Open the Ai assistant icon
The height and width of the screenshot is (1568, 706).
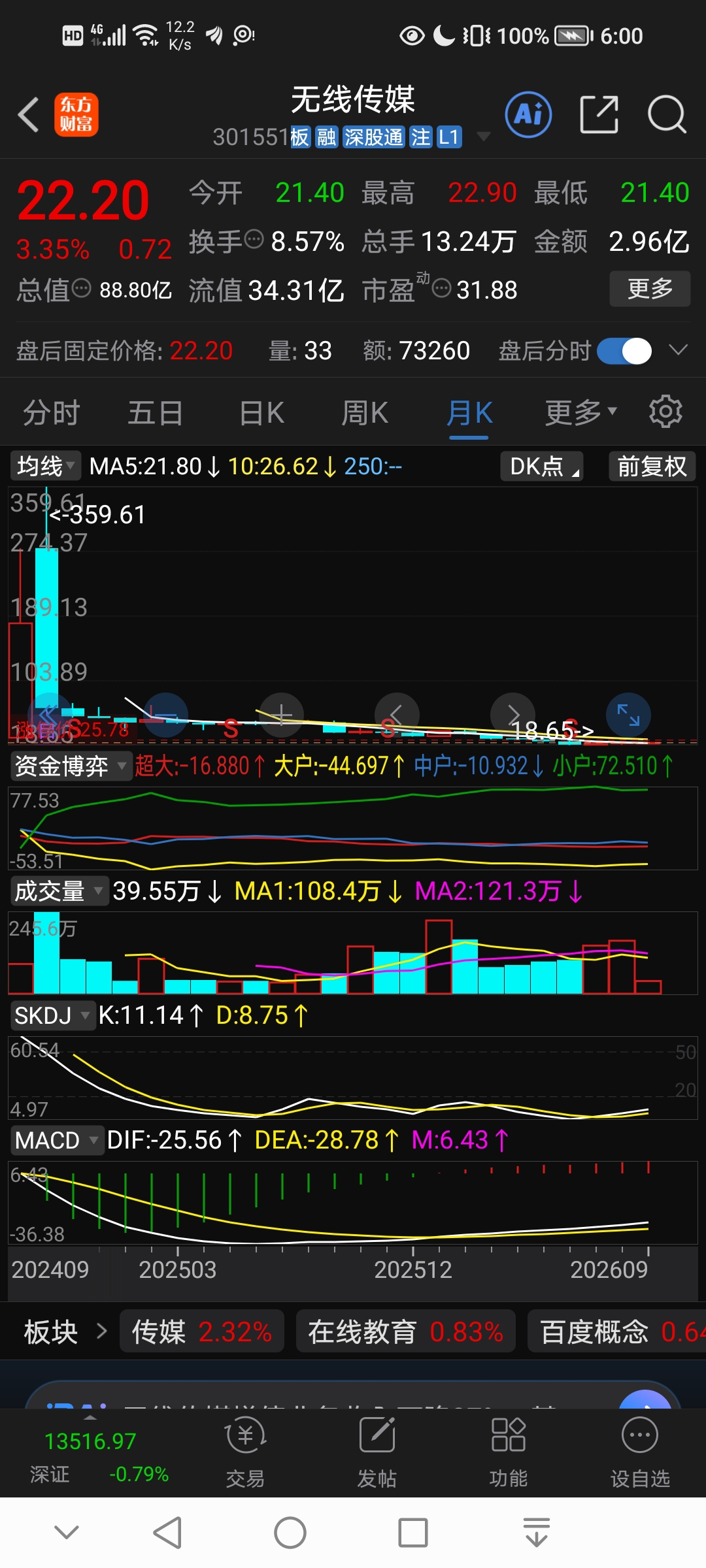(528, 115)
